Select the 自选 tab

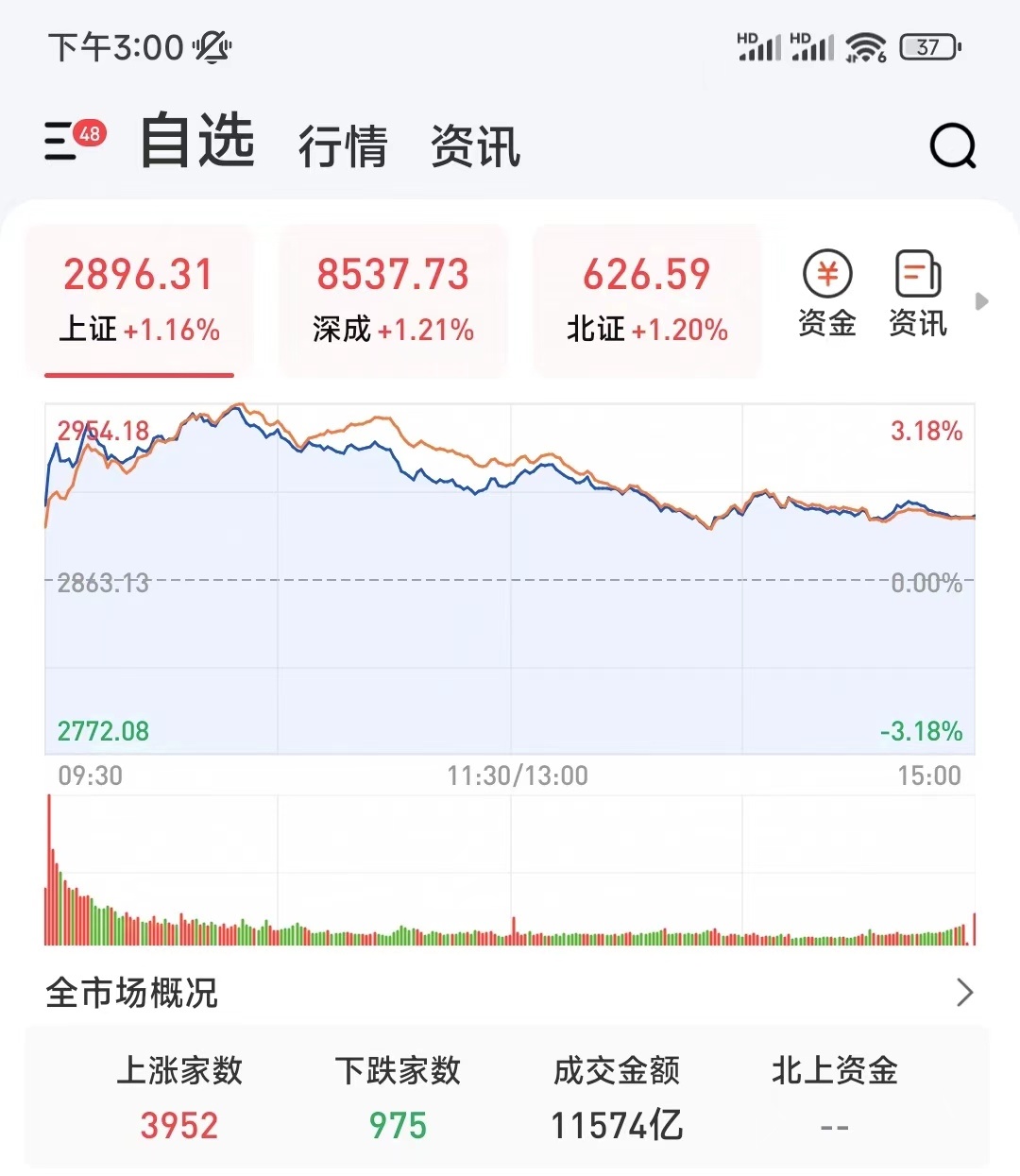click(x=197, y=142)
